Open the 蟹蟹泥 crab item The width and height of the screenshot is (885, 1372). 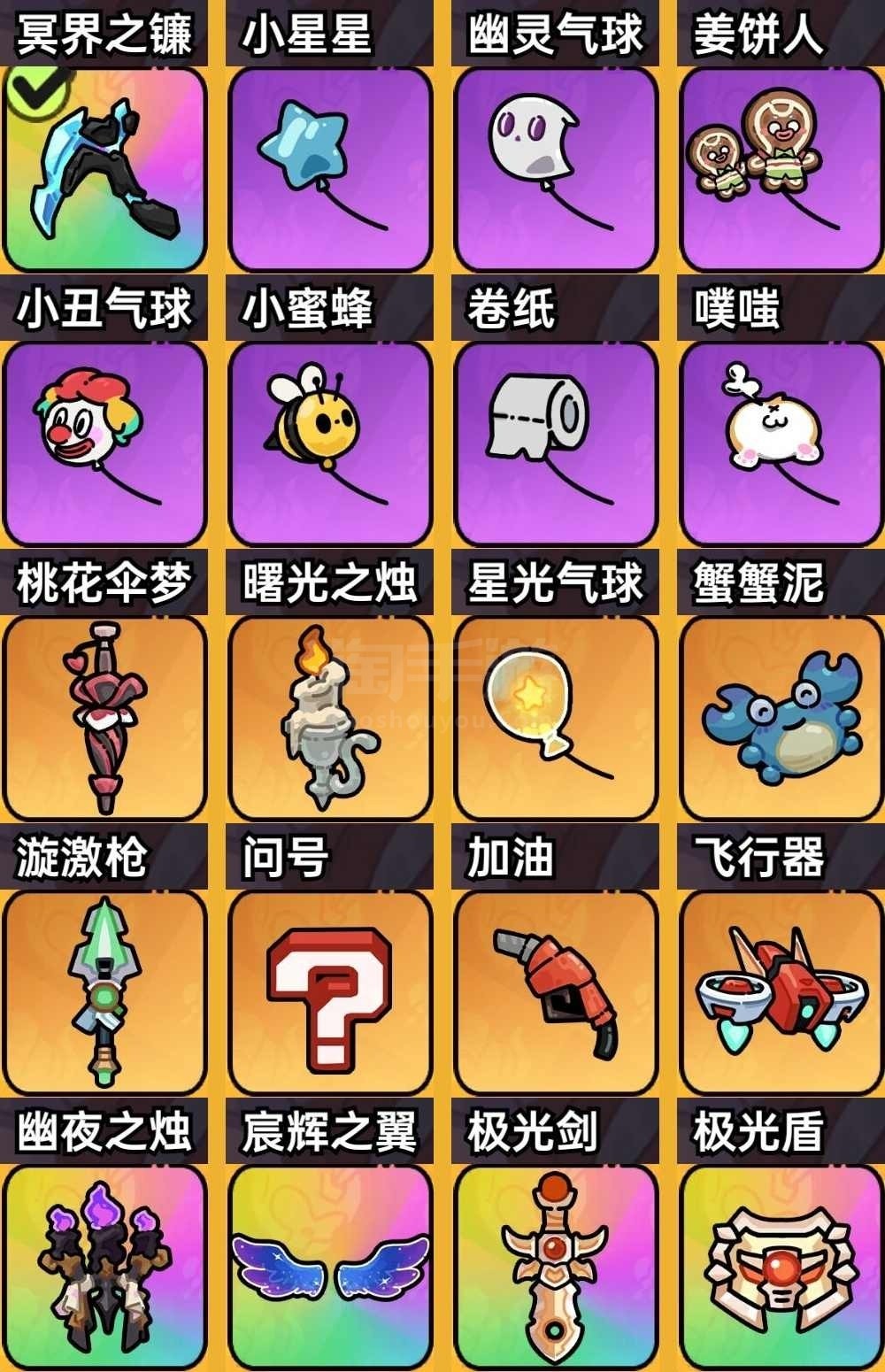point(781,719)
